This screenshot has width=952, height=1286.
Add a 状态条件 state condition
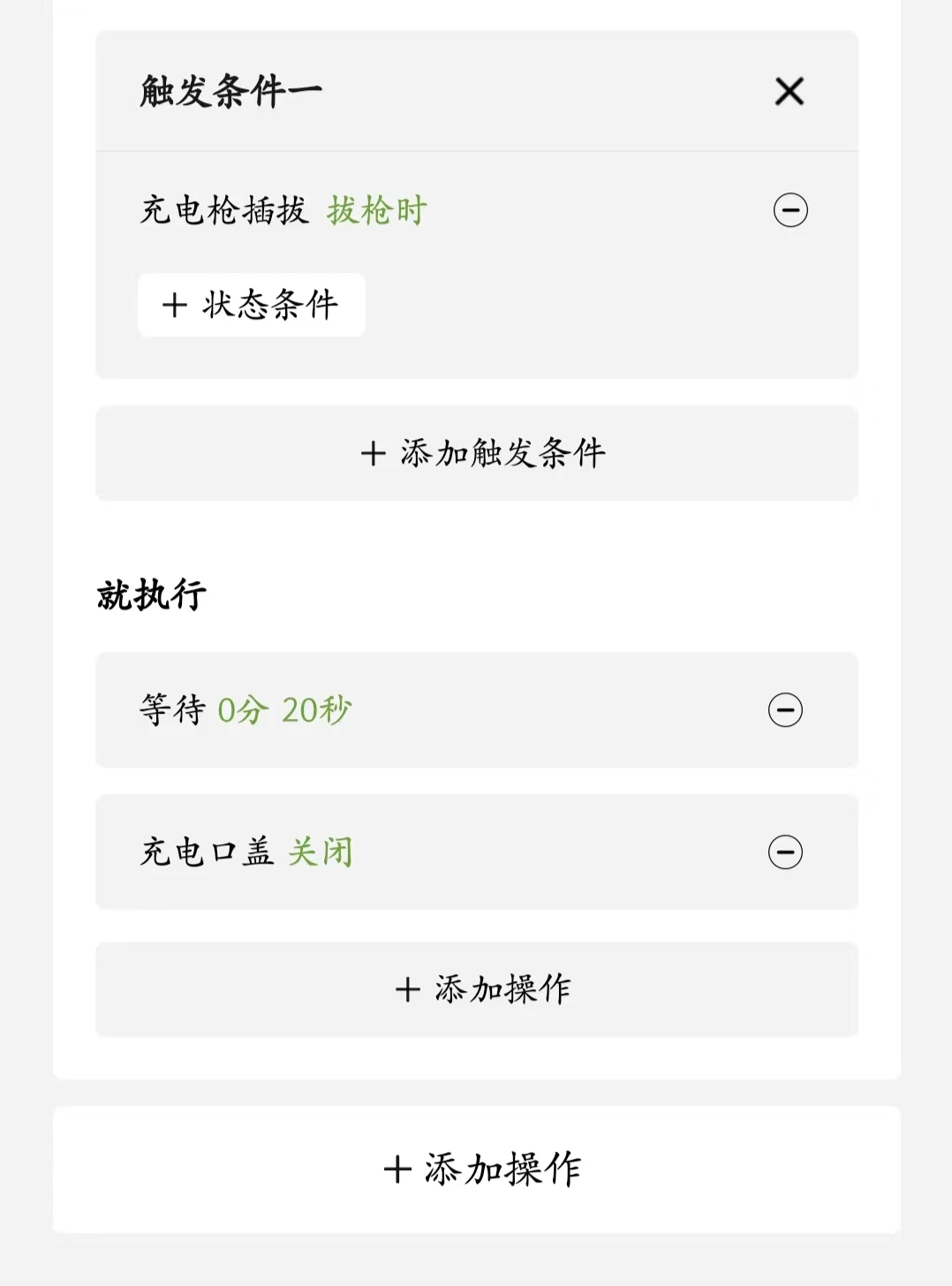pos(252,305)
